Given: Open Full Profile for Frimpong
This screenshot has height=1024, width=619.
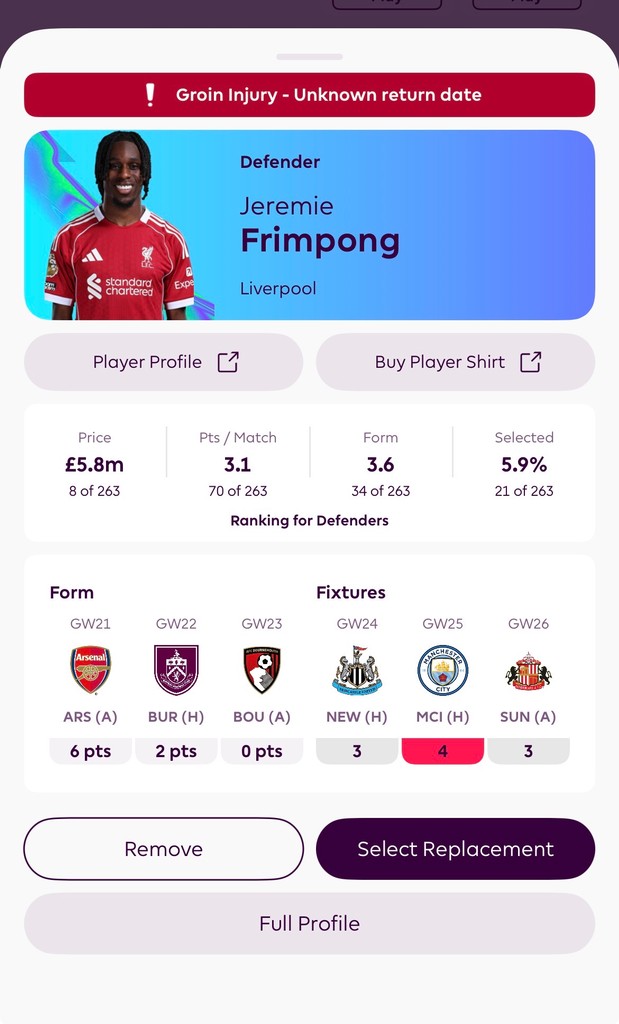Looking at the screenshot, I should click(309, 923).
